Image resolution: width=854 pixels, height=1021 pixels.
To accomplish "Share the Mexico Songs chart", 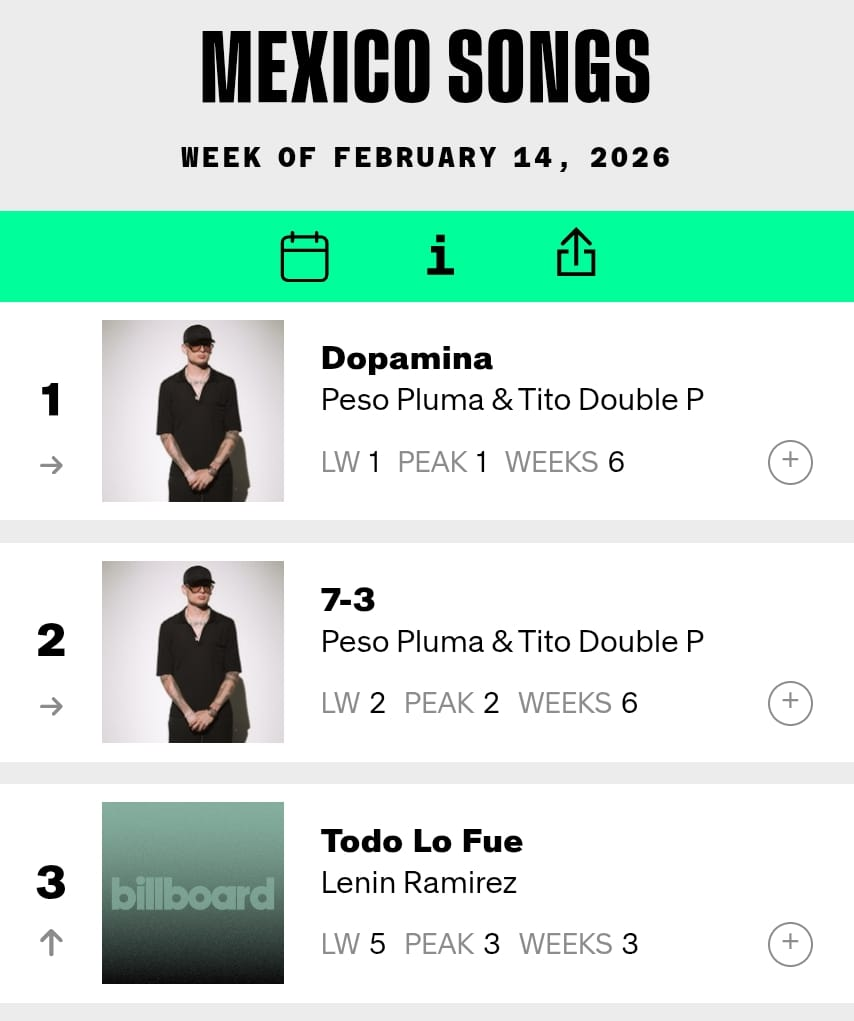I will pos(575,254).
